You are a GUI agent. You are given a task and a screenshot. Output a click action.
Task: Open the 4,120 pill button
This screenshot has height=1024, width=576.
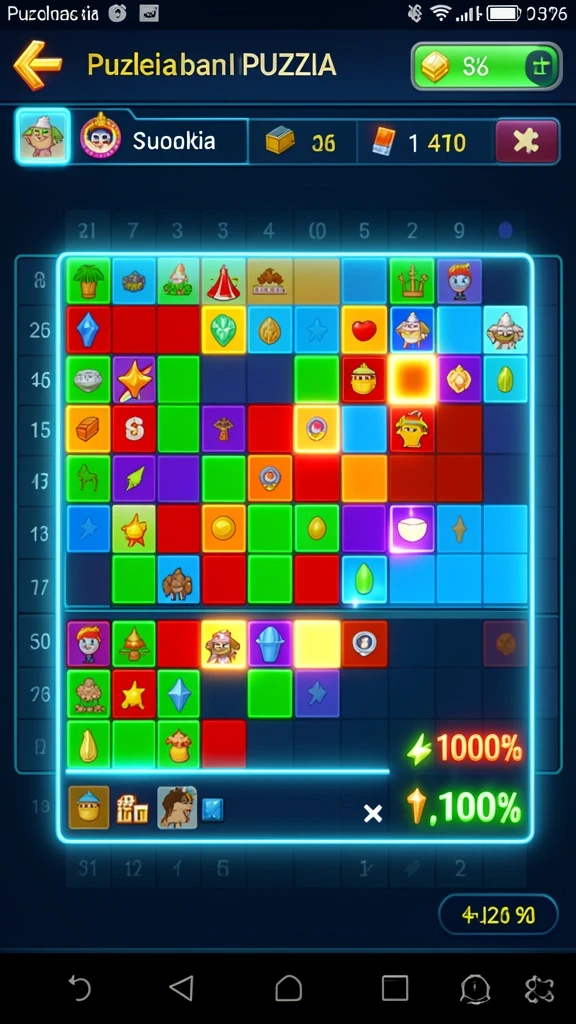point(498,916)
